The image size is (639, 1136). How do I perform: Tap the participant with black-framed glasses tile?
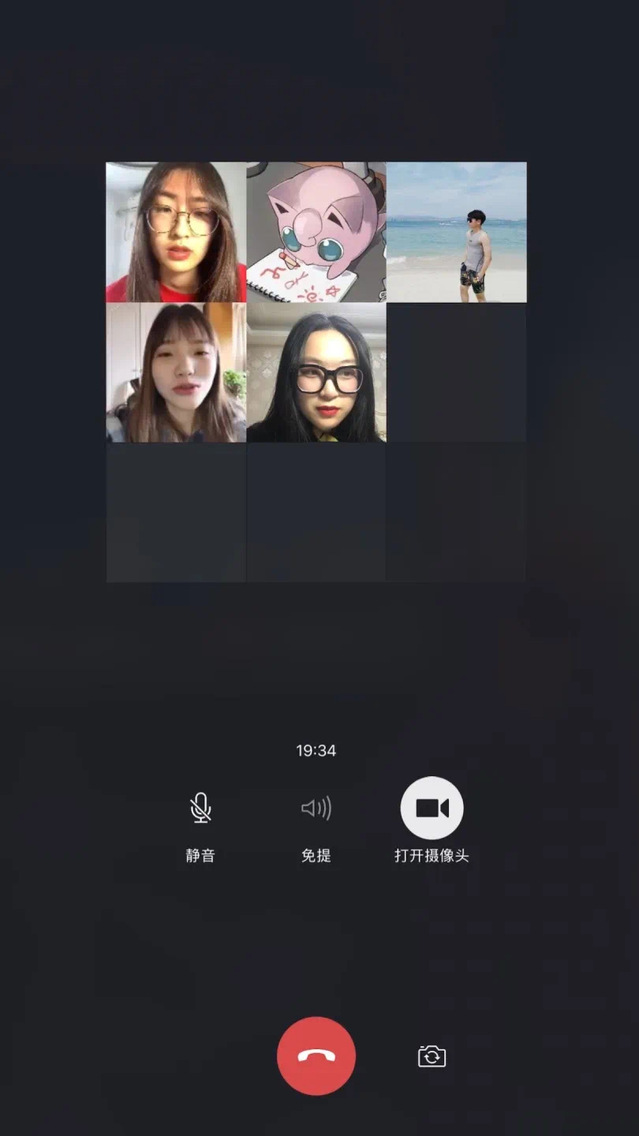(316, 373)
